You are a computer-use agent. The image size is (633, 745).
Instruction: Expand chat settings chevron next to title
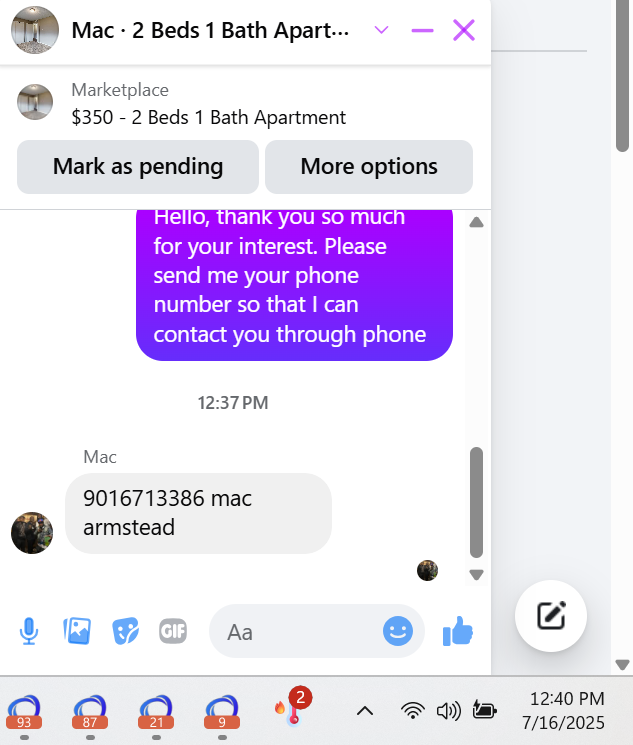tap(381, 30)
